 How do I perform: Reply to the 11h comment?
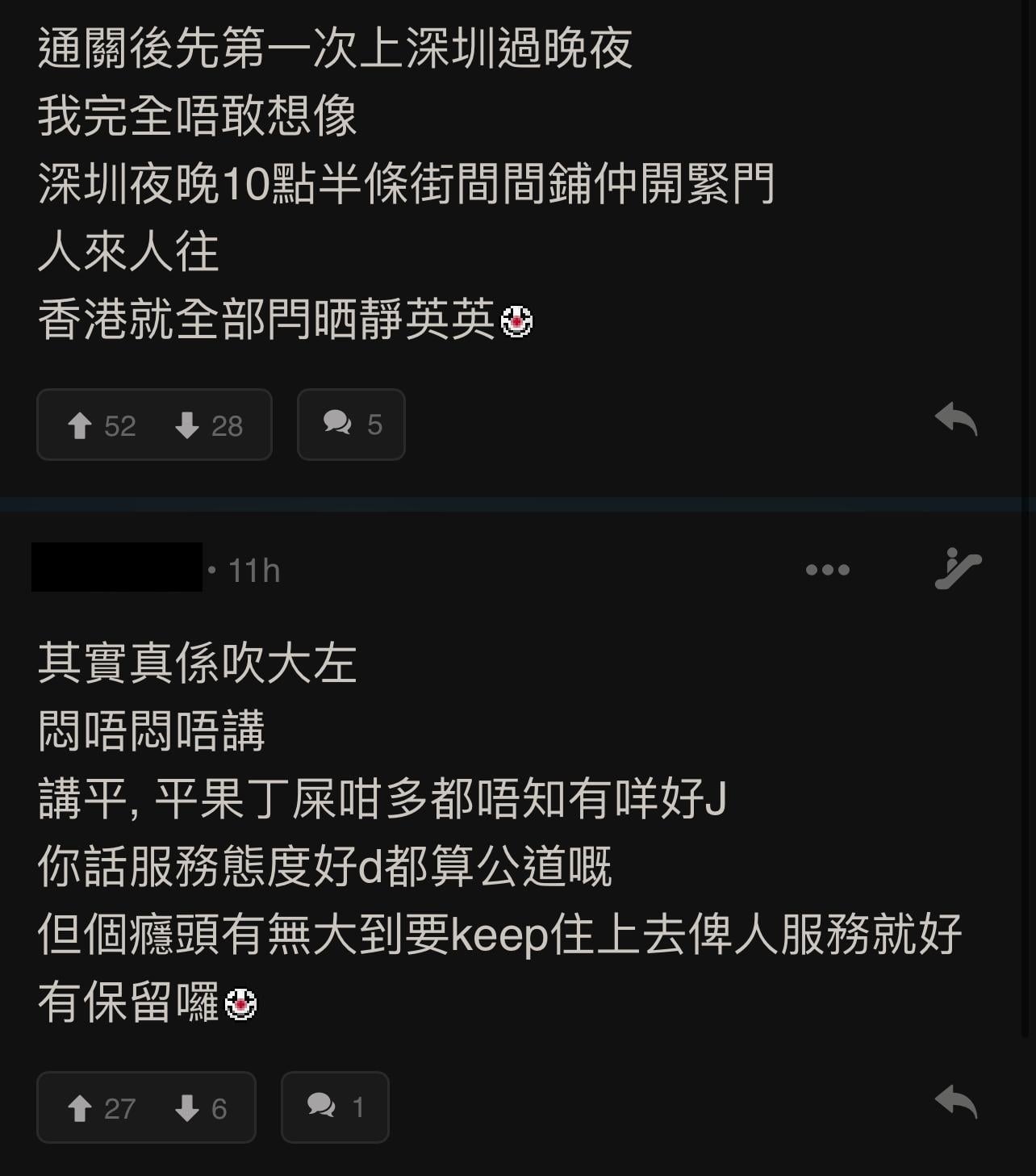956,1102
